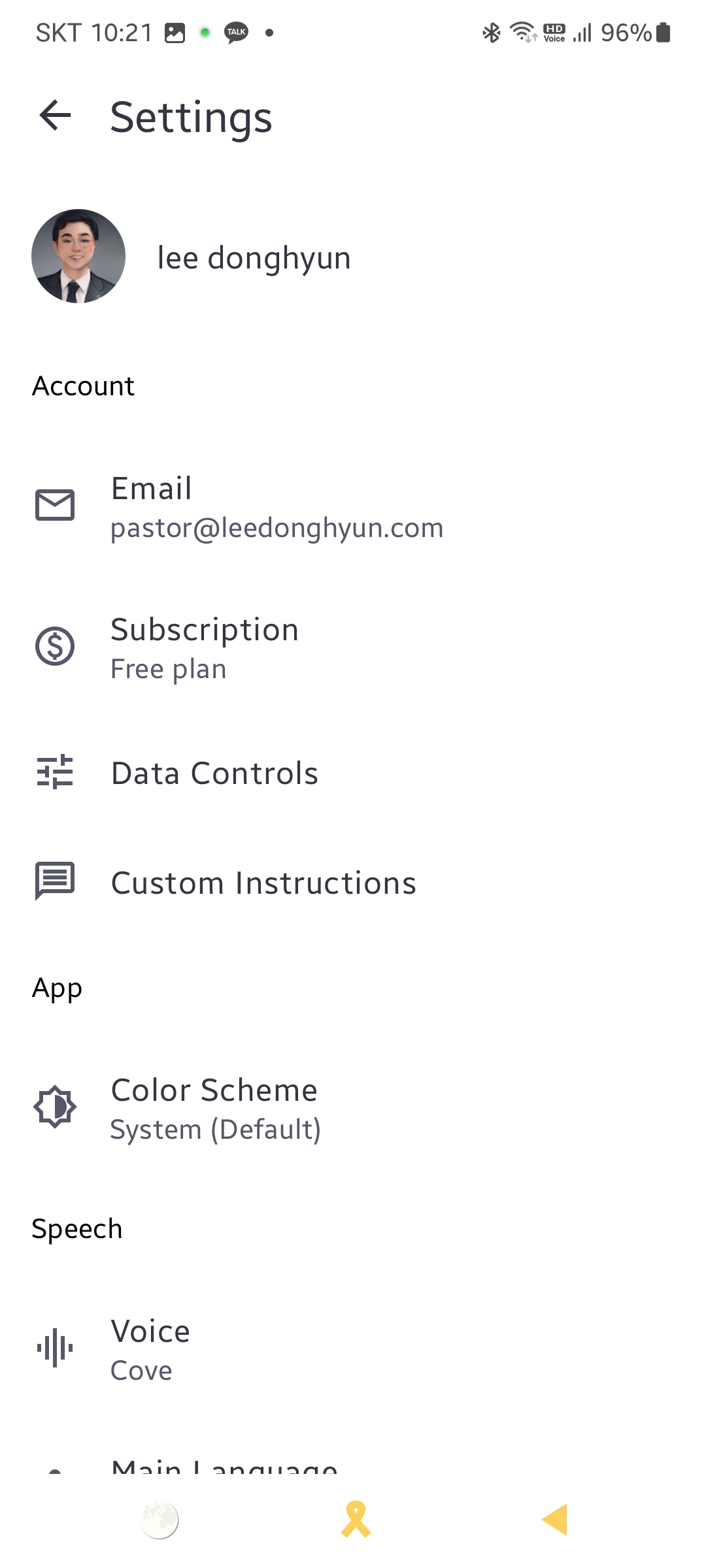This screenshot has height=1568, width=706.
Task: Open the Email setting row
Action: click(x=353, y=506)
